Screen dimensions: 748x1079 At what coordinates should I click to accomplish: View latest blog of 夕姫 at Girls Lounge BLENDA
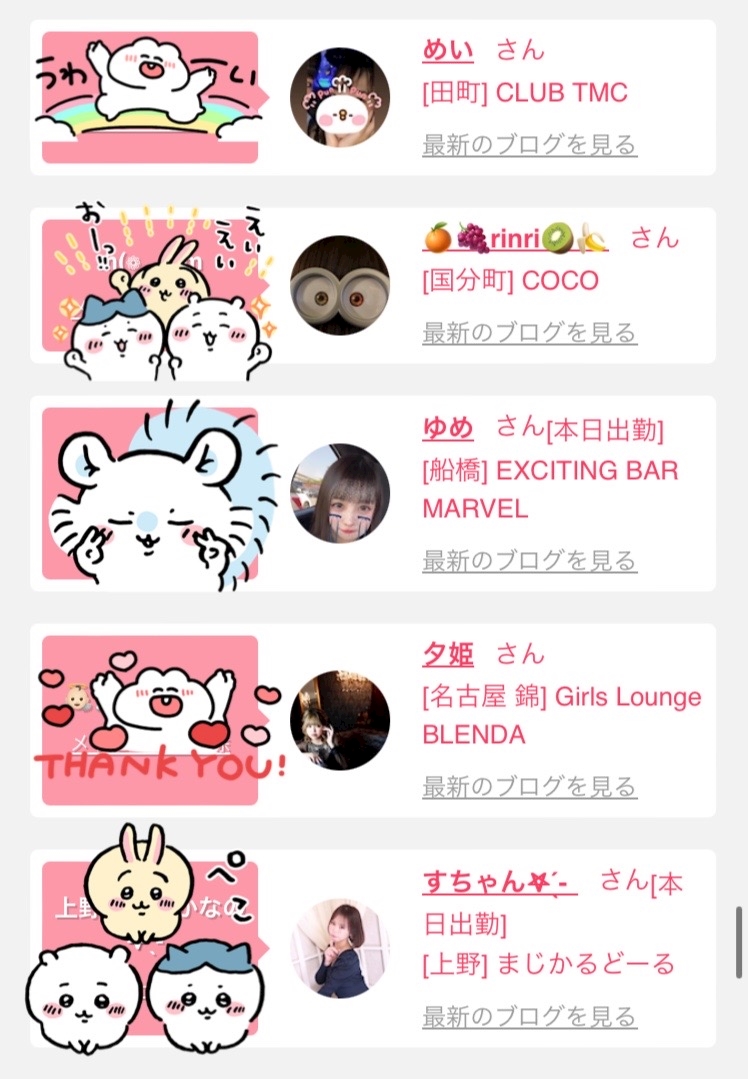point(529,786)
